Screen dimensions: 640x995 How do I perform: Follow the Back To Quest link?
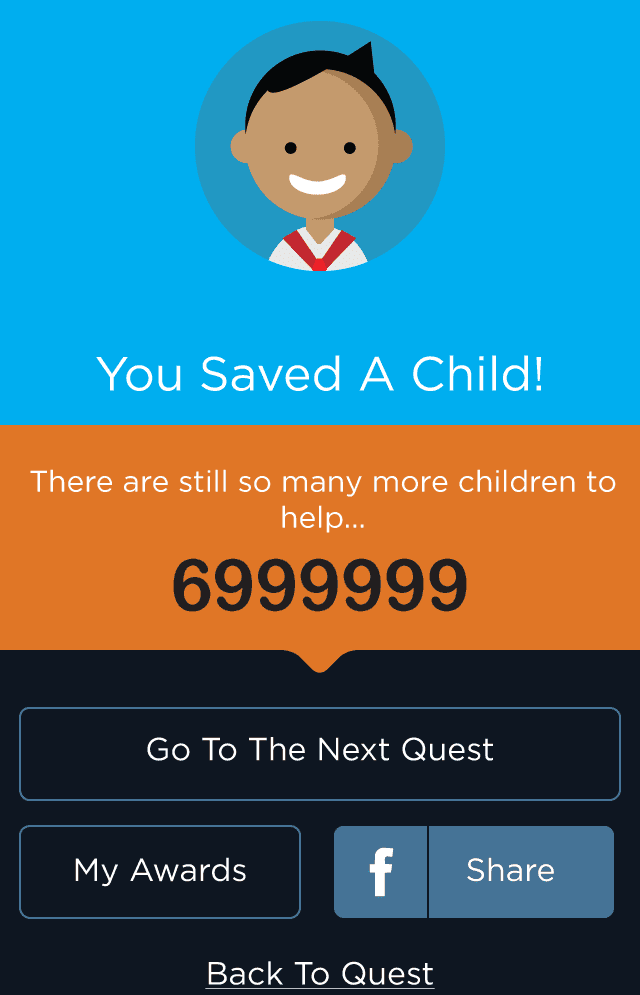click(320, 973)
